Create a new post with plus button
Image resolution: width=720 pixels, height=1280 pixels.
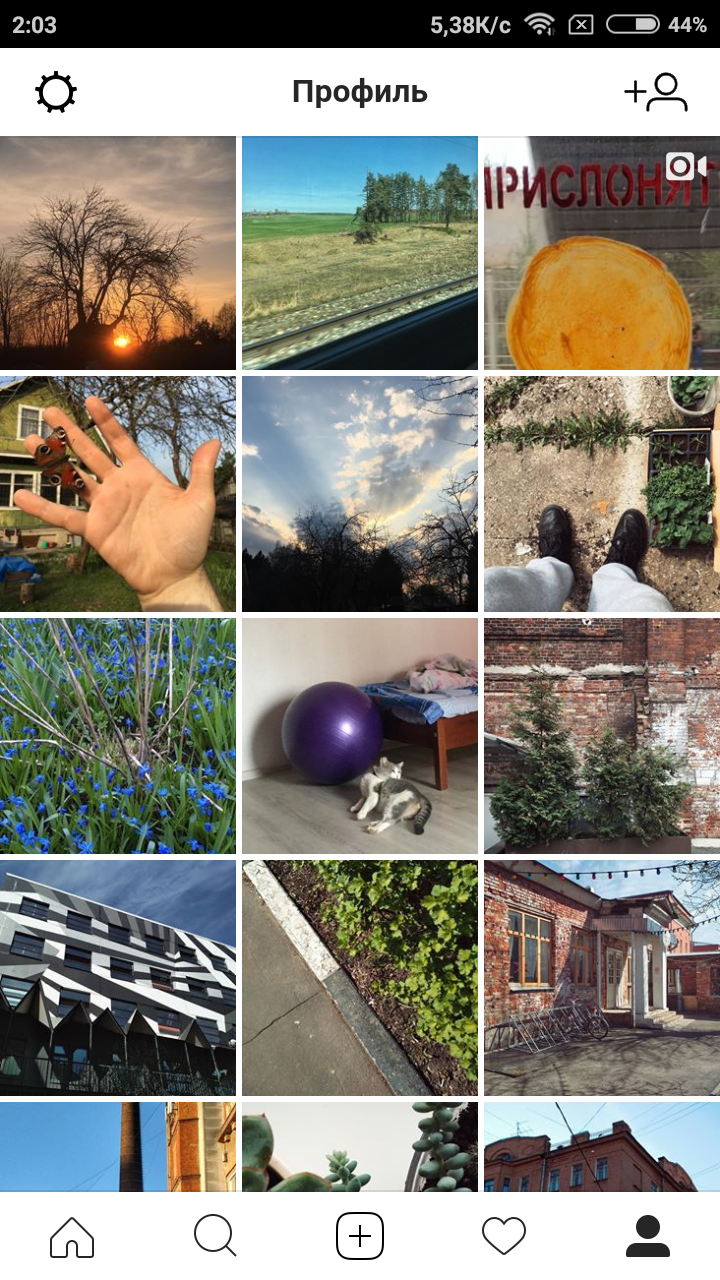[360, 1237]
